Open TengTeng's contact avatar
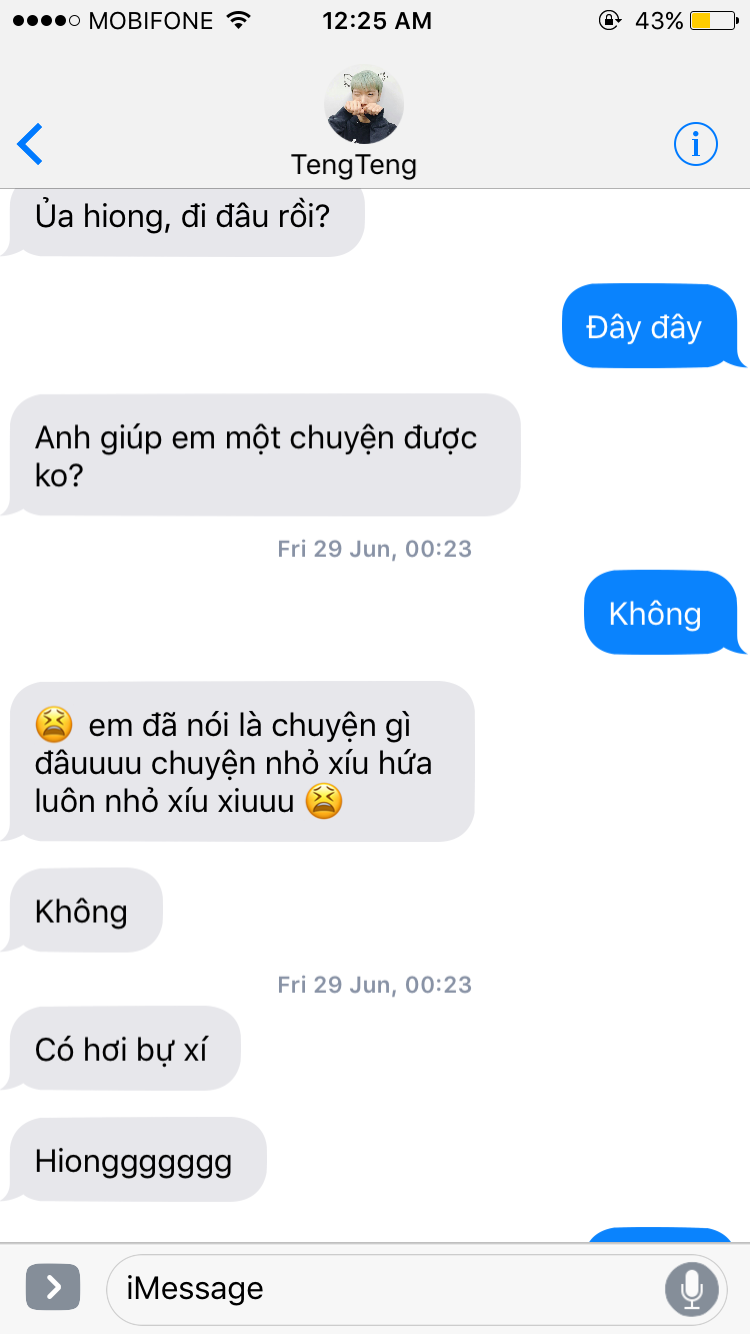The image size is (750, 1334). pos(364,106)
